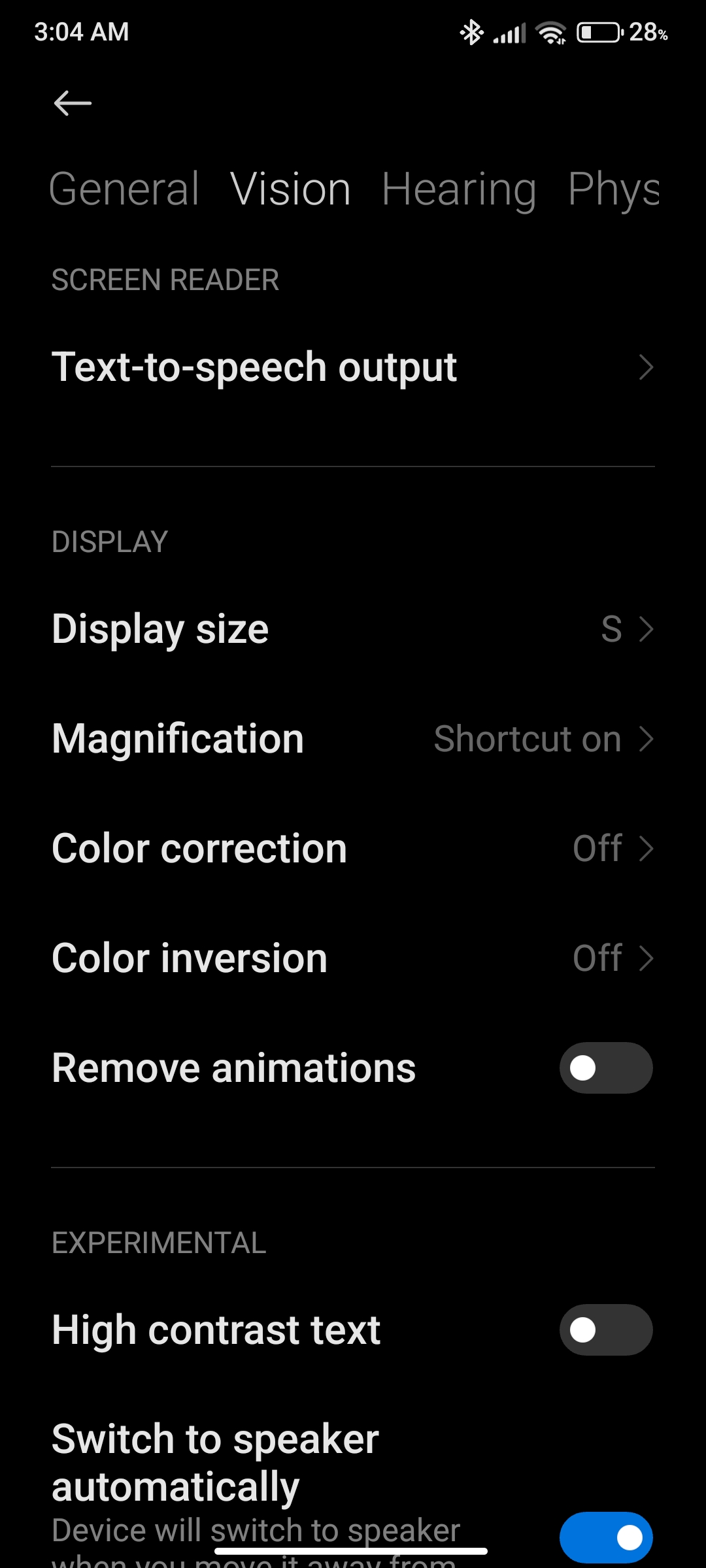The height and width of the screenshot is (1568, 706).
Task: Open Magnification settings
Action: 353,739
